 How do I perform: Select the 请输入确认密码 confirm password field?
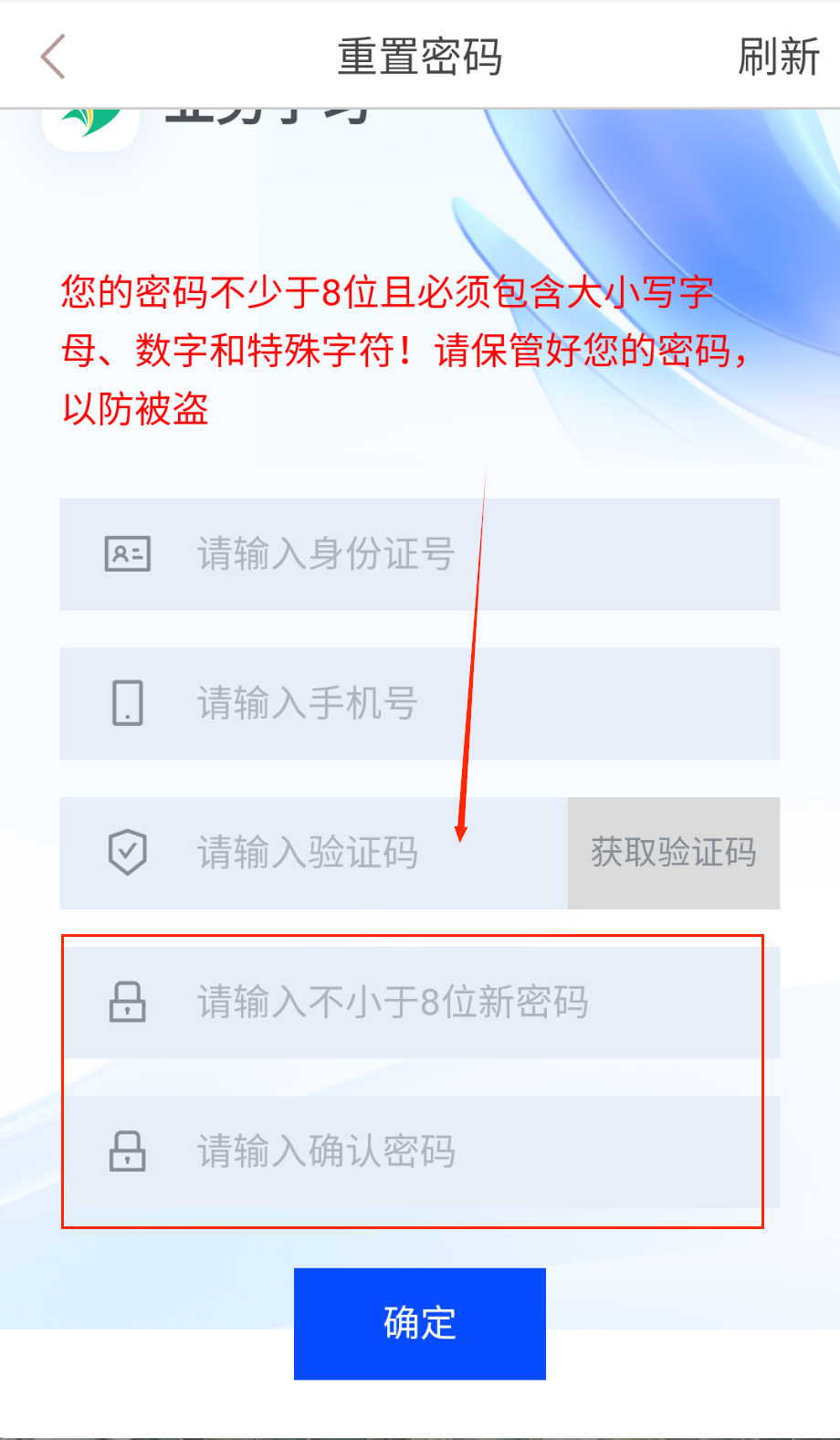click(x=420, y=1151)
